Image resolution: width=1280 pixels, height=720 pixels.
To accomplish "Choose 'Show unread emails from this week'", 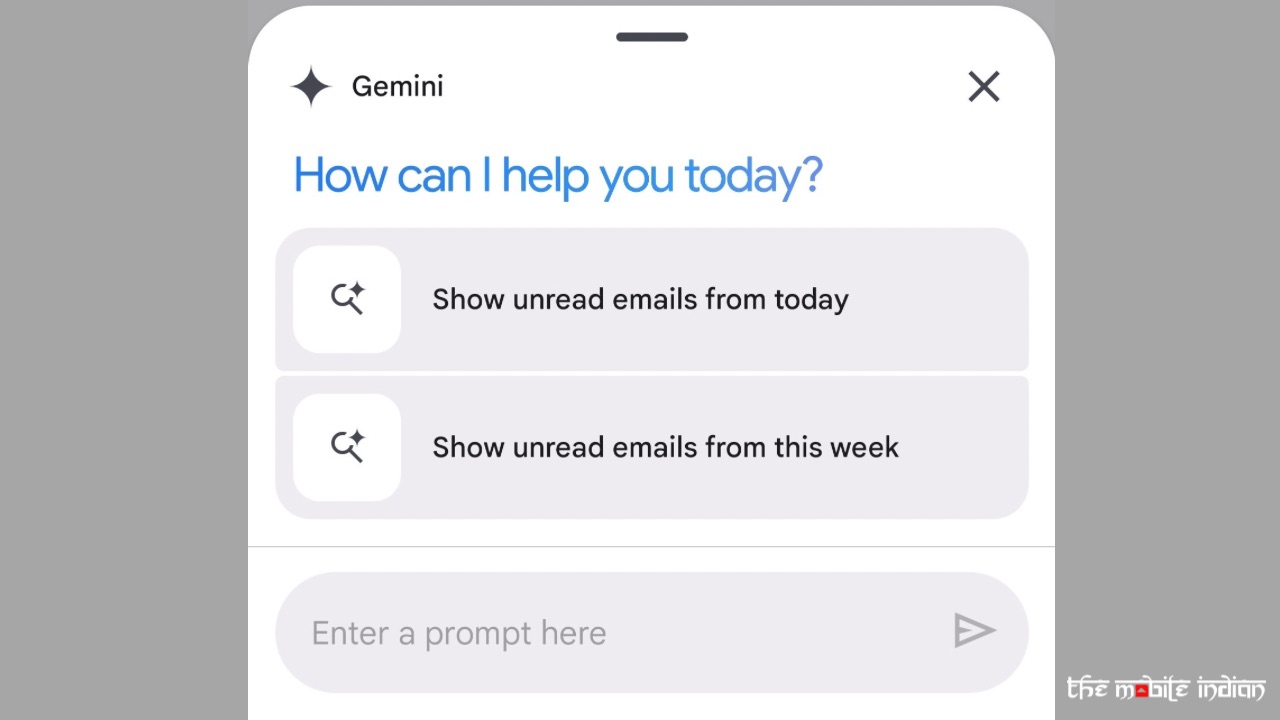I will click(x=651, y=447).
